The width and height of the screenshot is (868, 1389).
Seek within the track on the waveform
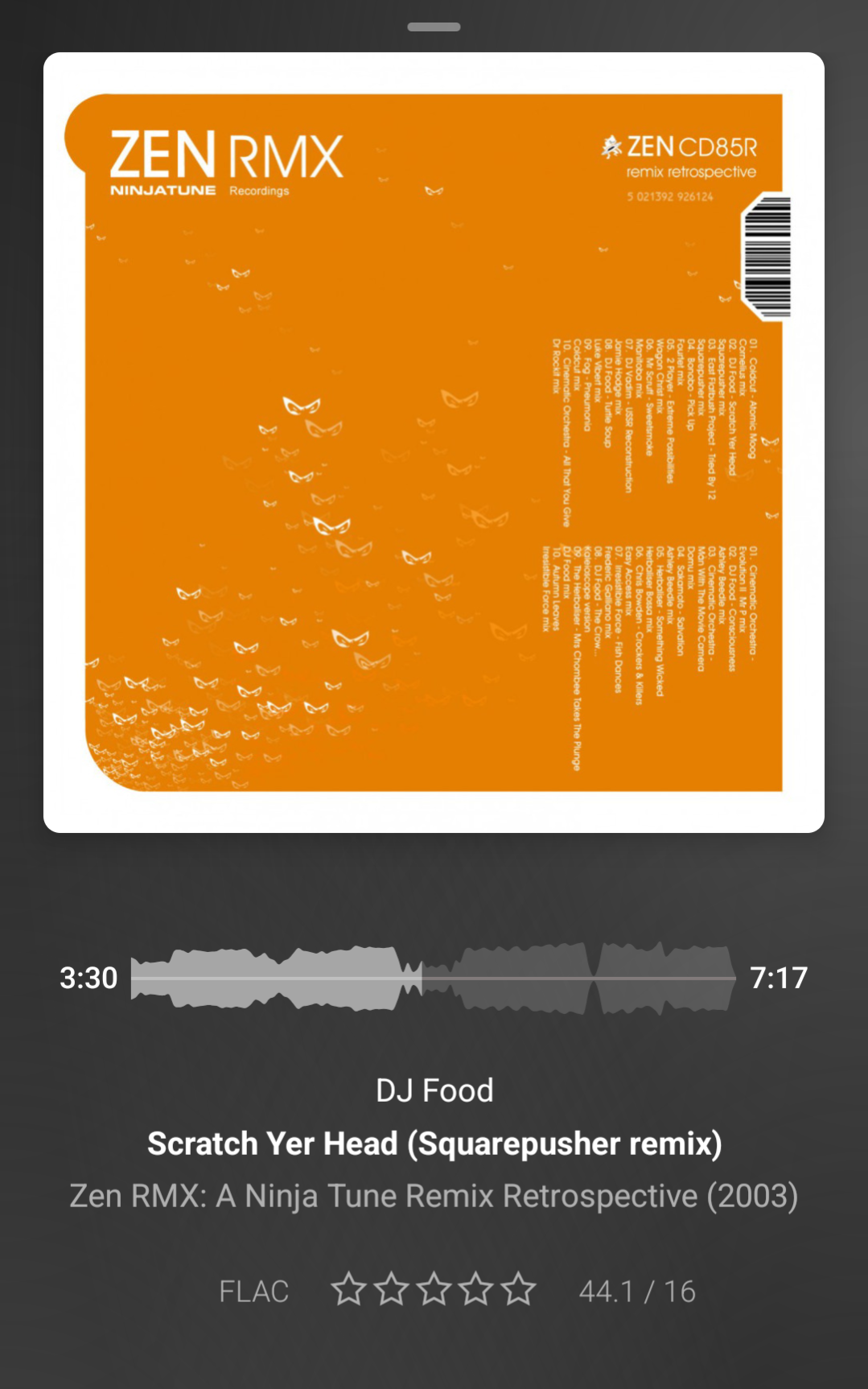(x=433, y=978)
